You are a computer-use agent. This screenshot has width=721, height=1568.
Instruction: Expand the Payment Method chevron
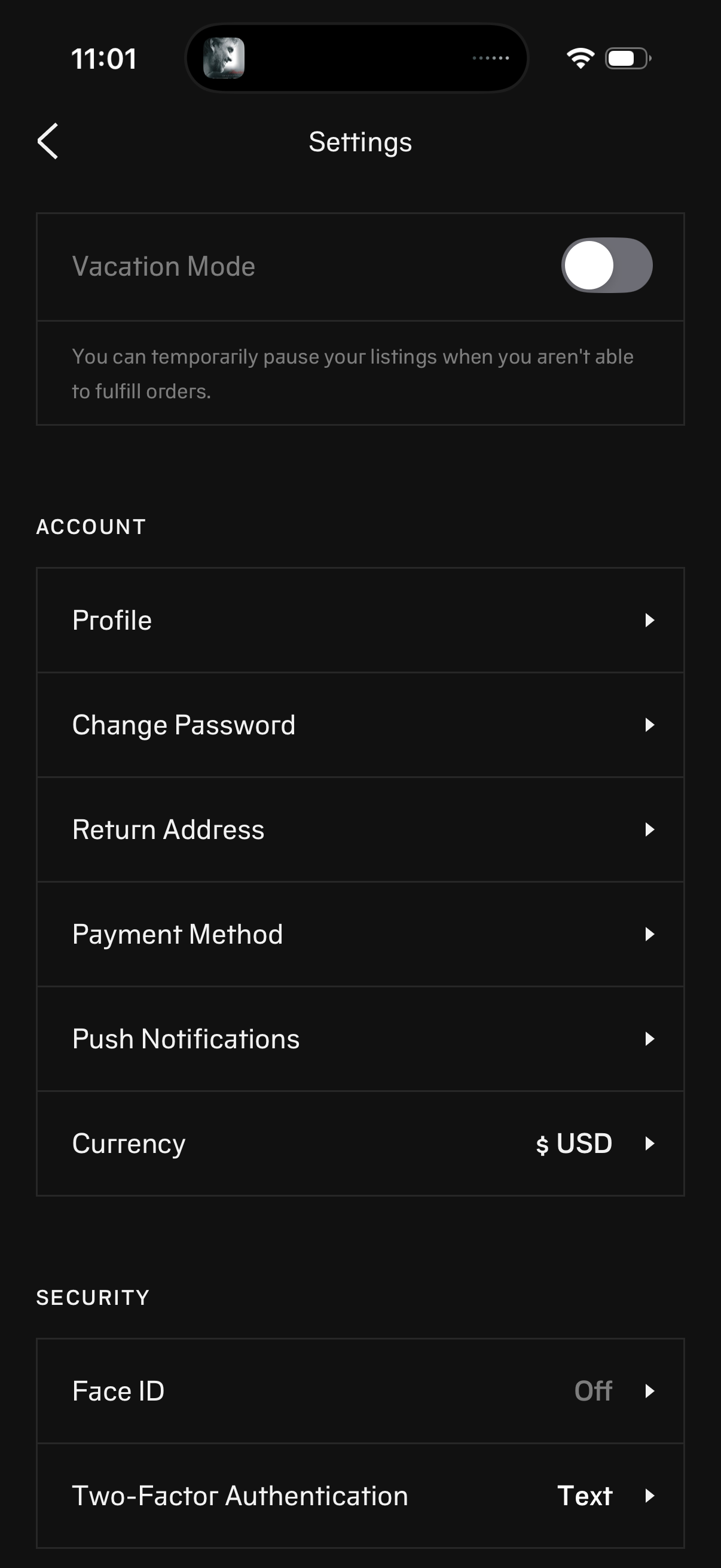[650, 933]
